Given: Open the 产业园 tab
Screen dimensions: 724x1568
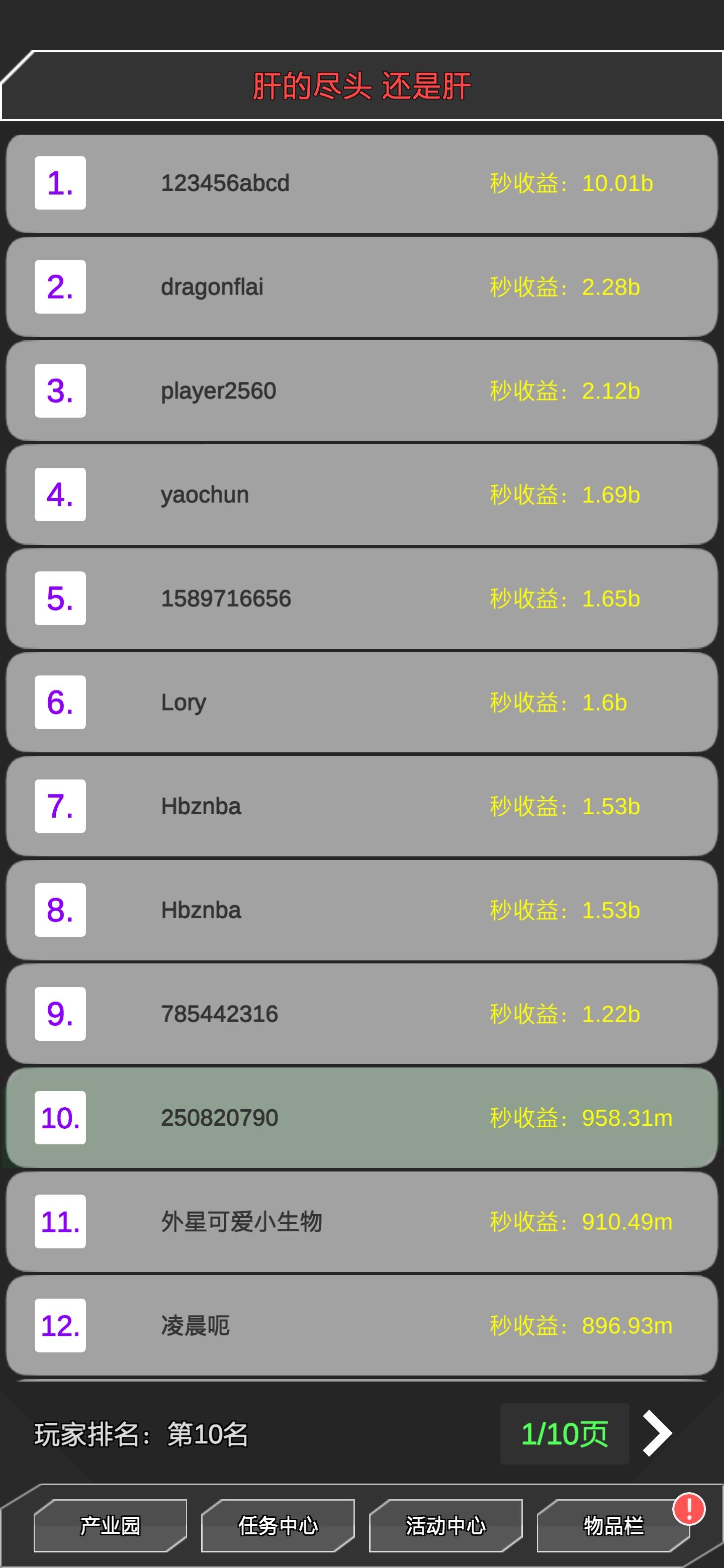Looking at the screenshot, I should tap(110, 1525).
